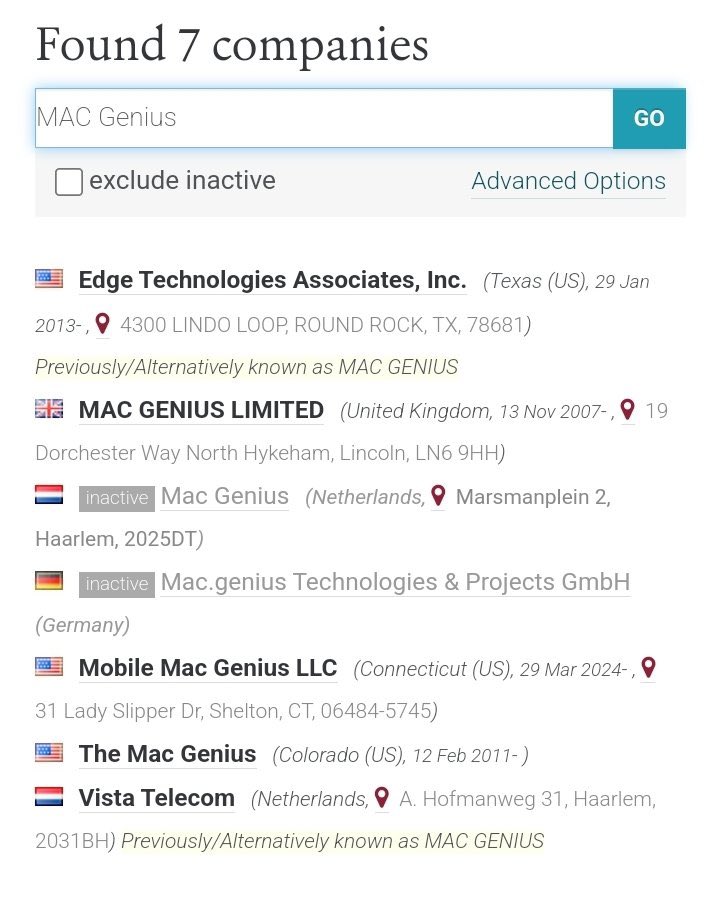Open the map pin for 4300 Lindo Loop

click(102, 324)
